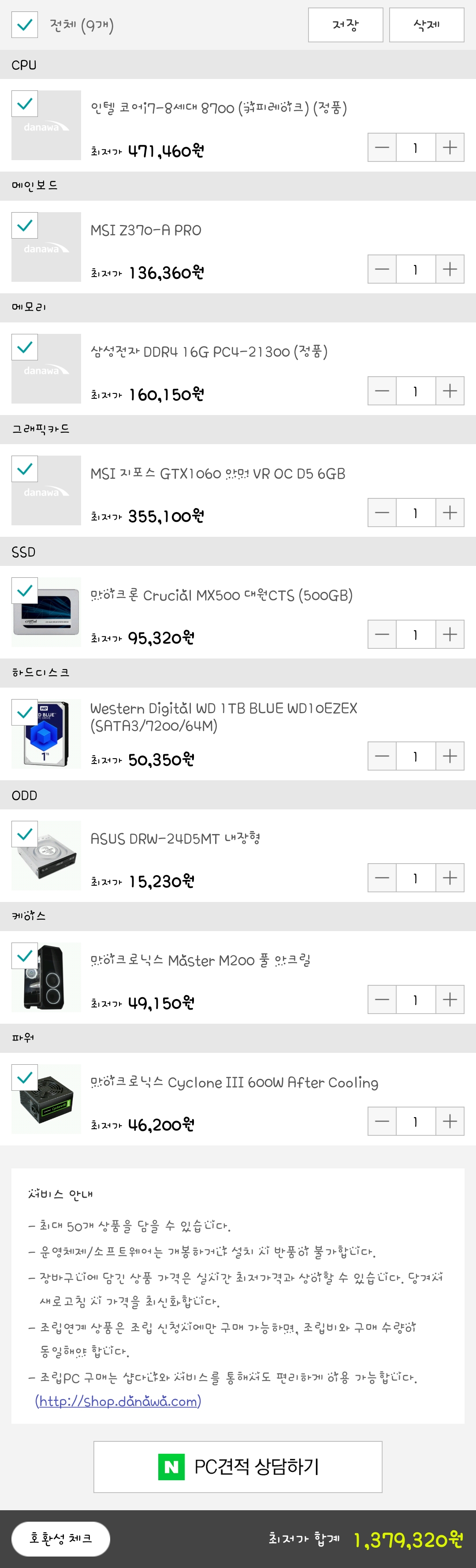Increase quantity of Crucial MX500 SSD
Viewport: 476px width, 1568px height.
(450, 634)
